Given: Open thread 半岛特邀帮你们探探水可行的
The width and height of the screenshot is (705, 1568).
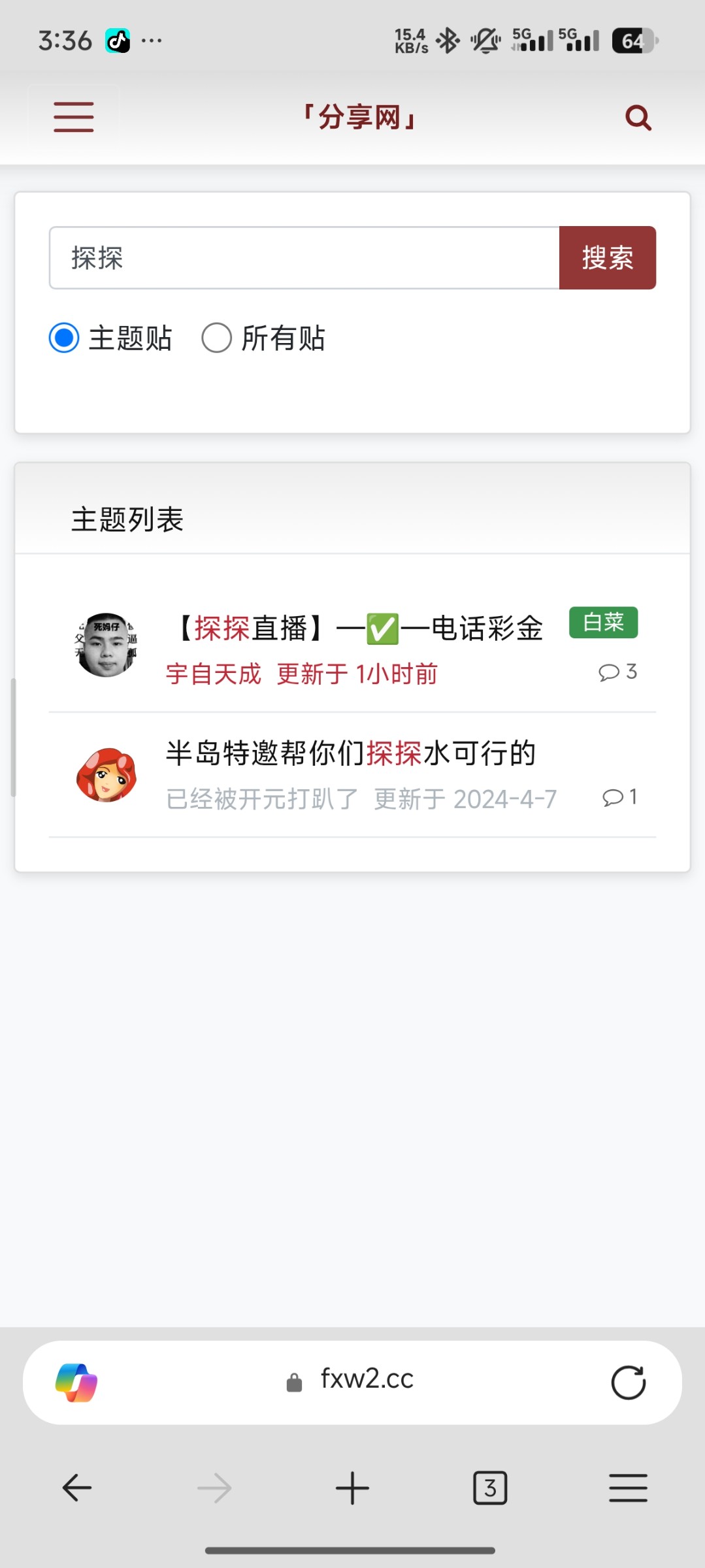Looking at the screenshot, I should coord(351,753).
